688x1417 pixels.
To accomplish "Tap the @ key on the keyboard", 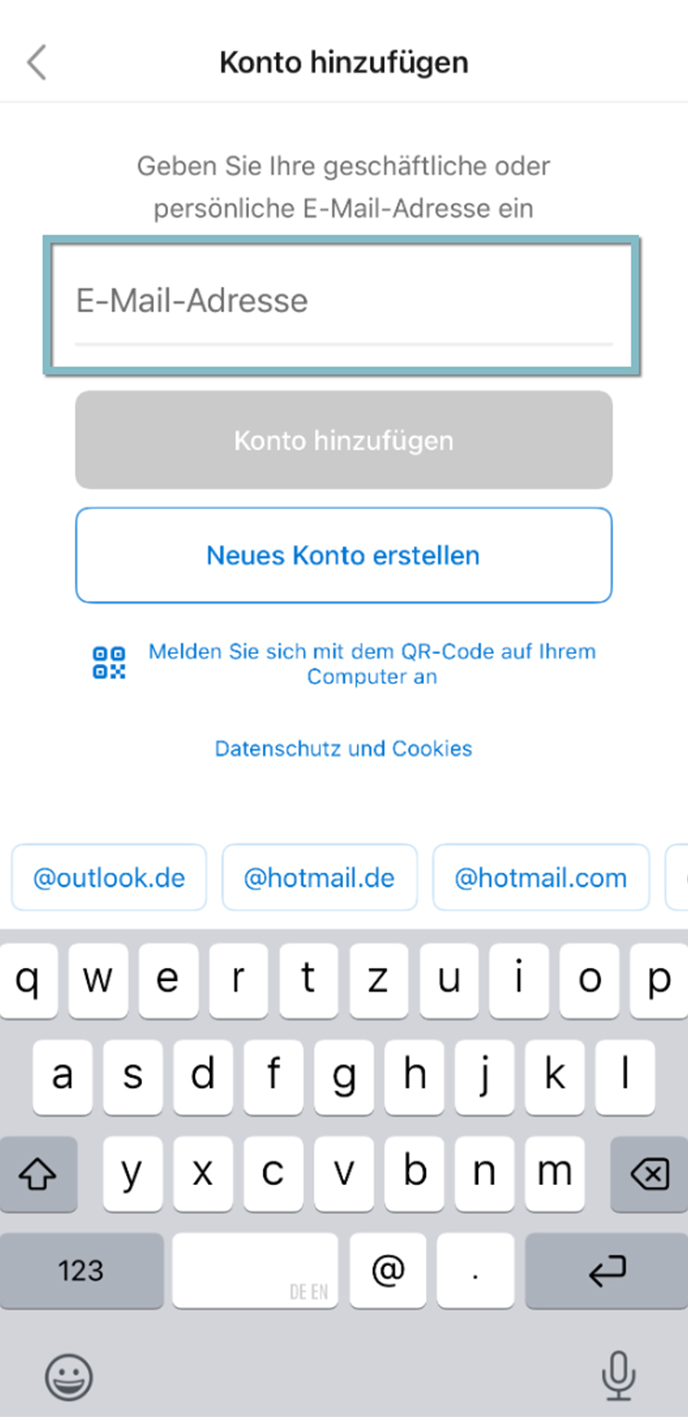I will point(388,1270).
